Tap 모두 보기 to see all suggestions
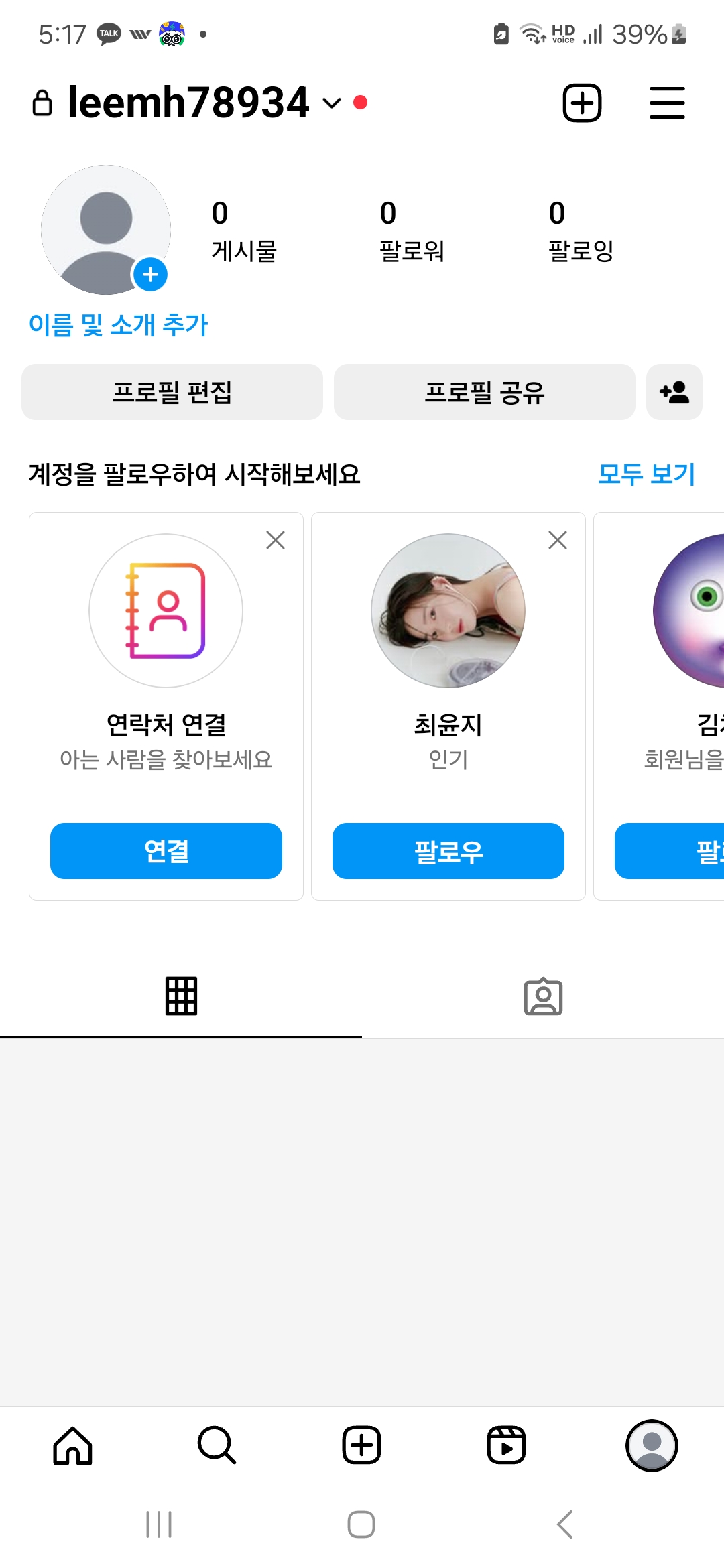The height and width of the screenshot is (1568, 724). [646, 474]
